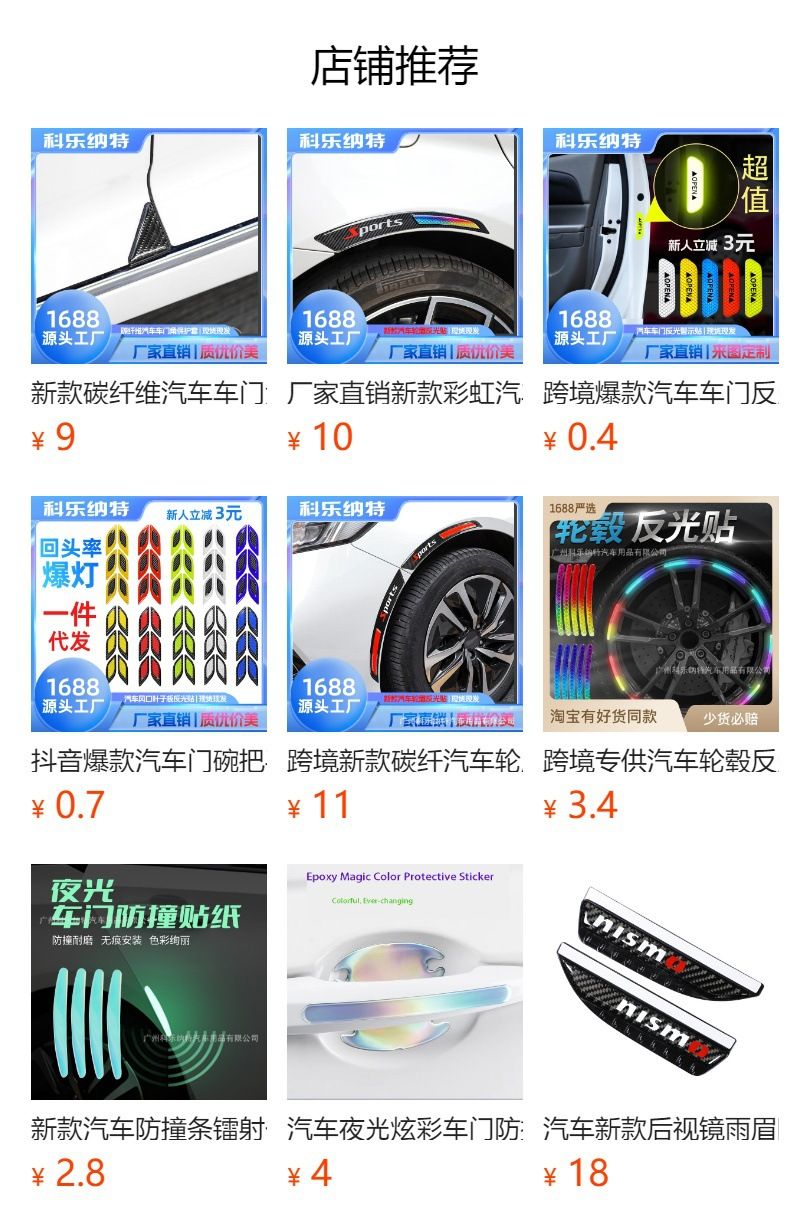The image size is (790, 1232).
Task: Open the ¥18 nismo mirror rain guard product
Action: pyautogui.click(x=660, y=982)
